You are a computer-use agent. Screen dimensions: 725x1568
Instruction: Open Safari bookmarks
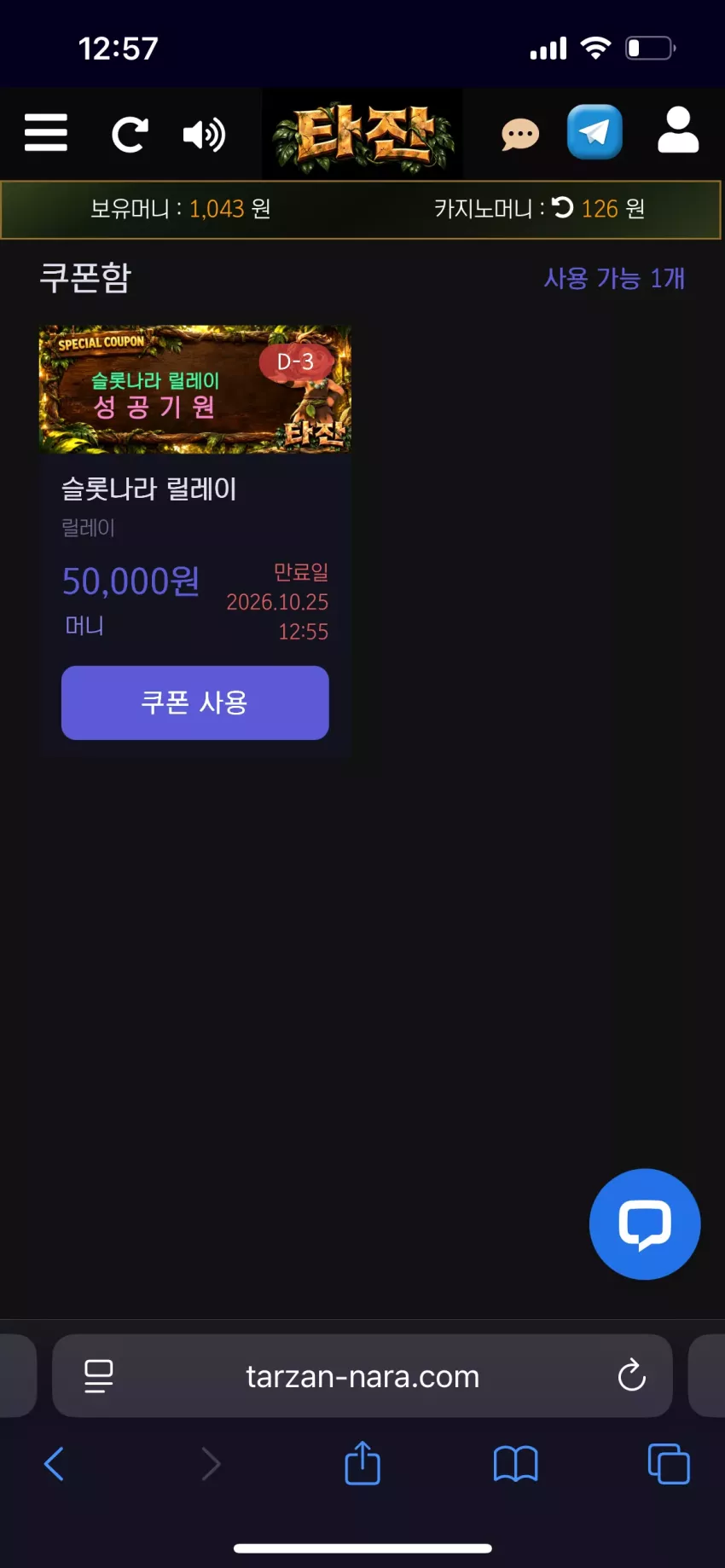click(x=516, y=1464)
